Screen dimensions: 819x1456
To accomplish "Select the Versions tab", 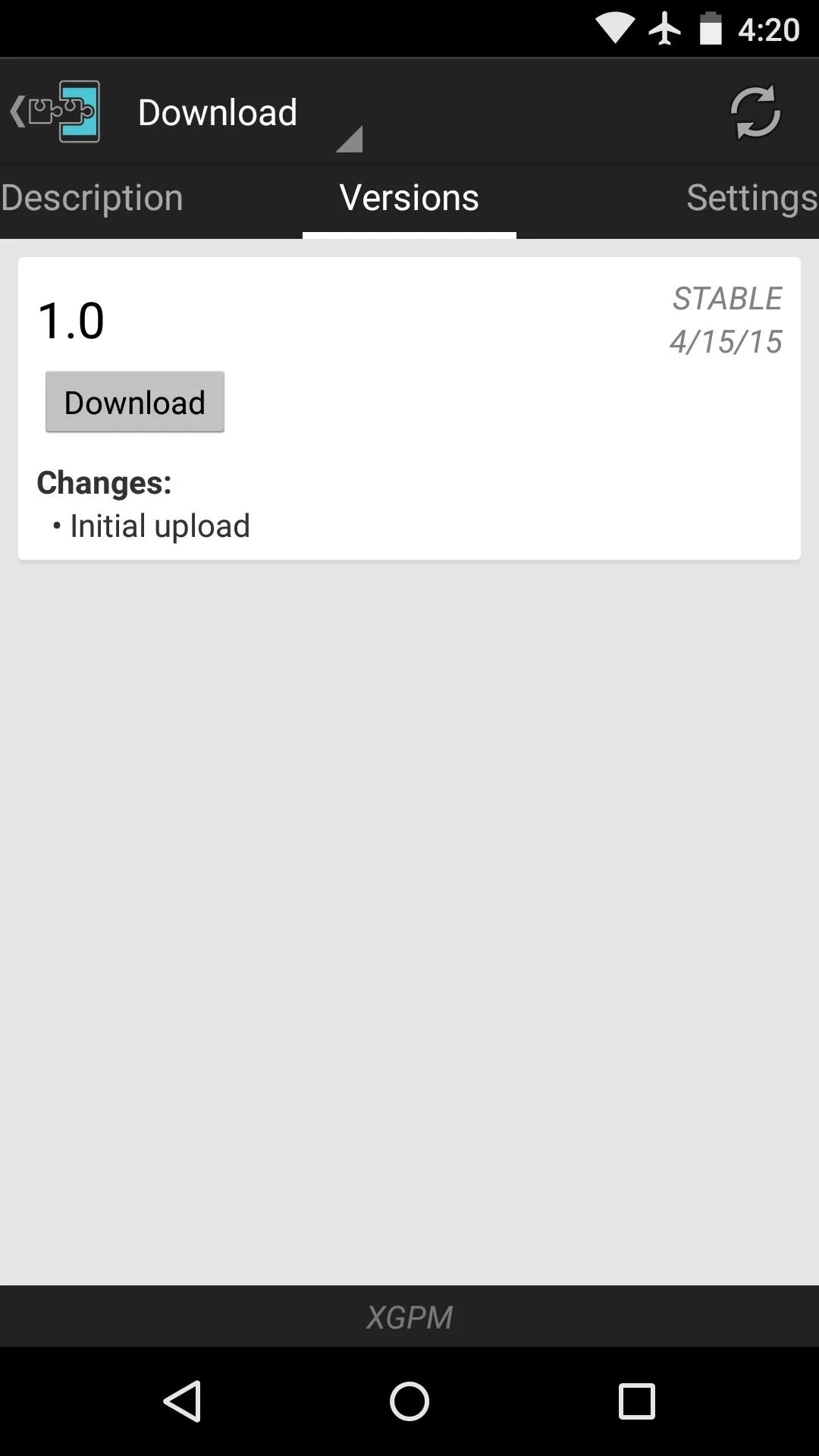I will pyautogui.click(x=409, y=198).
